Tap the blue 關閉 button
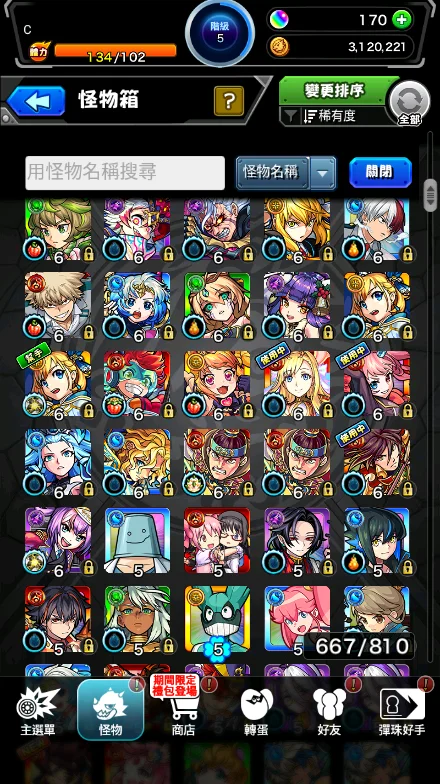The image size is (440, 784). [380, 172]
